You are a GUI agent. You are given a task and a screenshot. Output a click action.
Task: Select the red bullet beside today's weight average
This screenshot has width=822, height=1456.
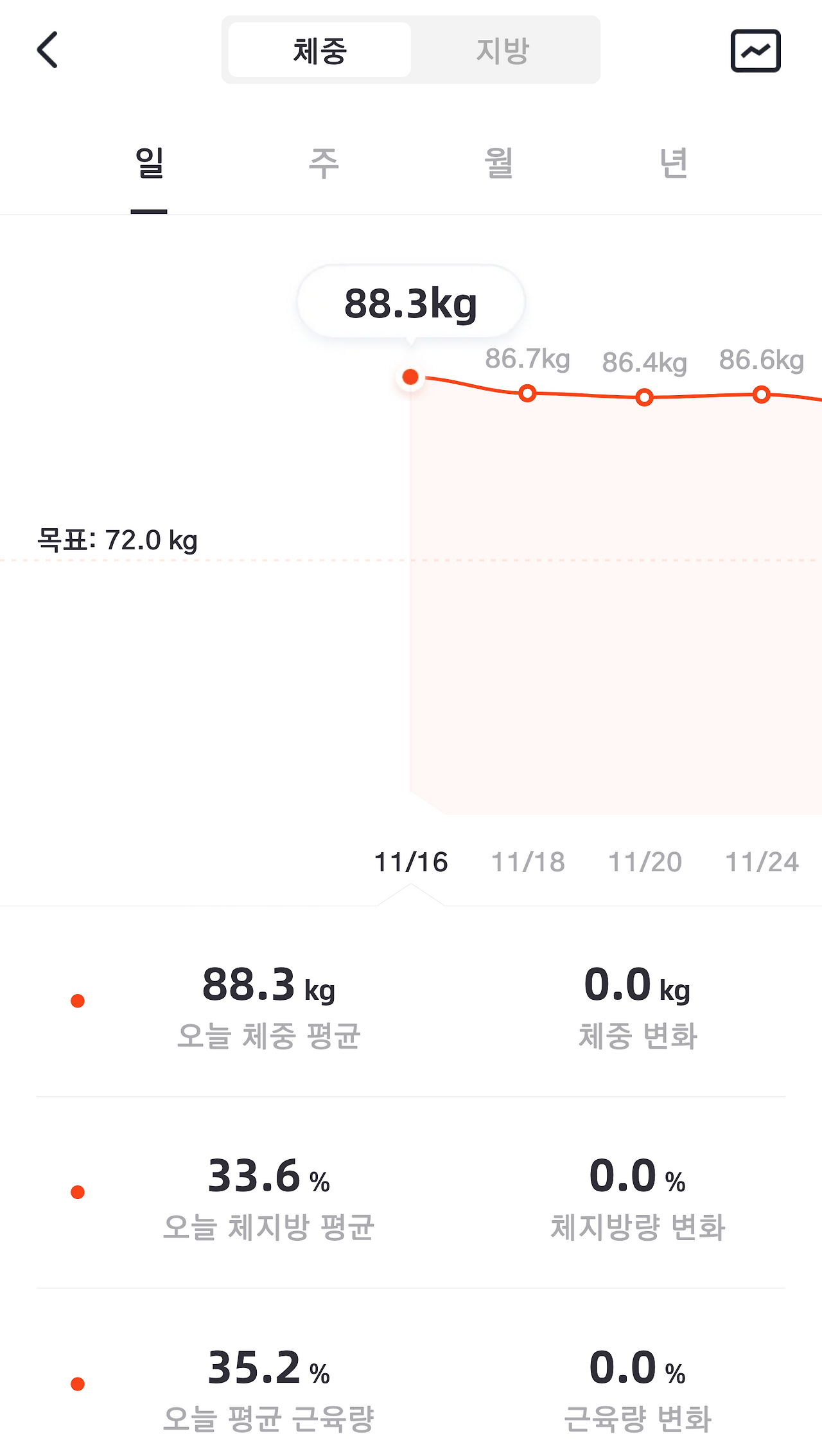pyautogui.click(x=77, y=1000)
